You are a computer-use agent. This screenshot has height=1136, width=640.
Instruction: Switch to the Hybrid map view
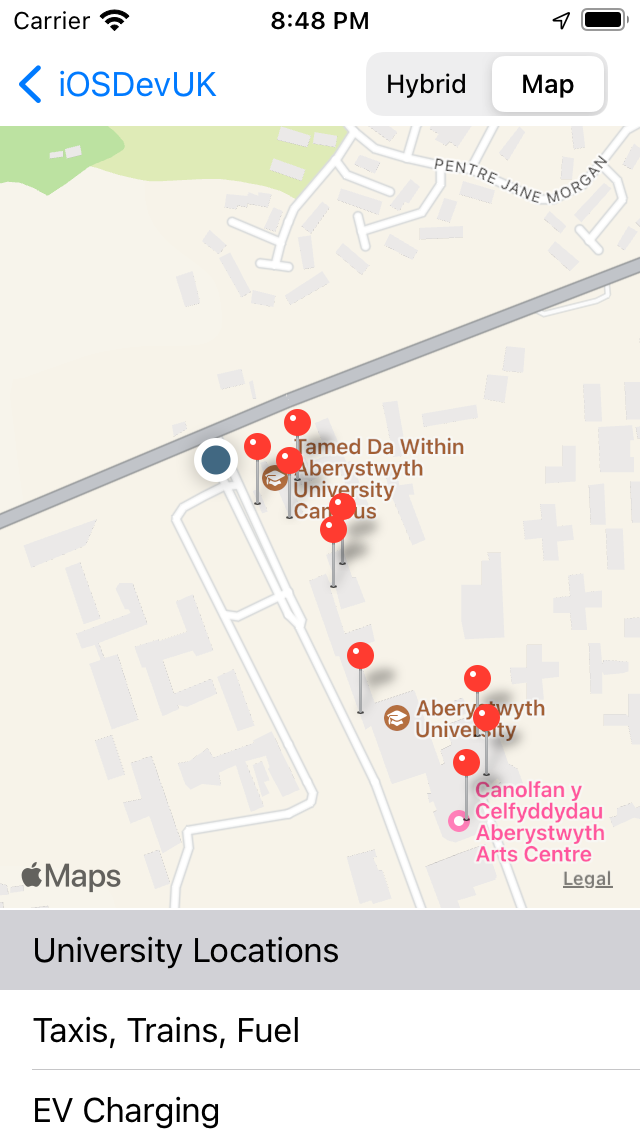click(427, 85)
